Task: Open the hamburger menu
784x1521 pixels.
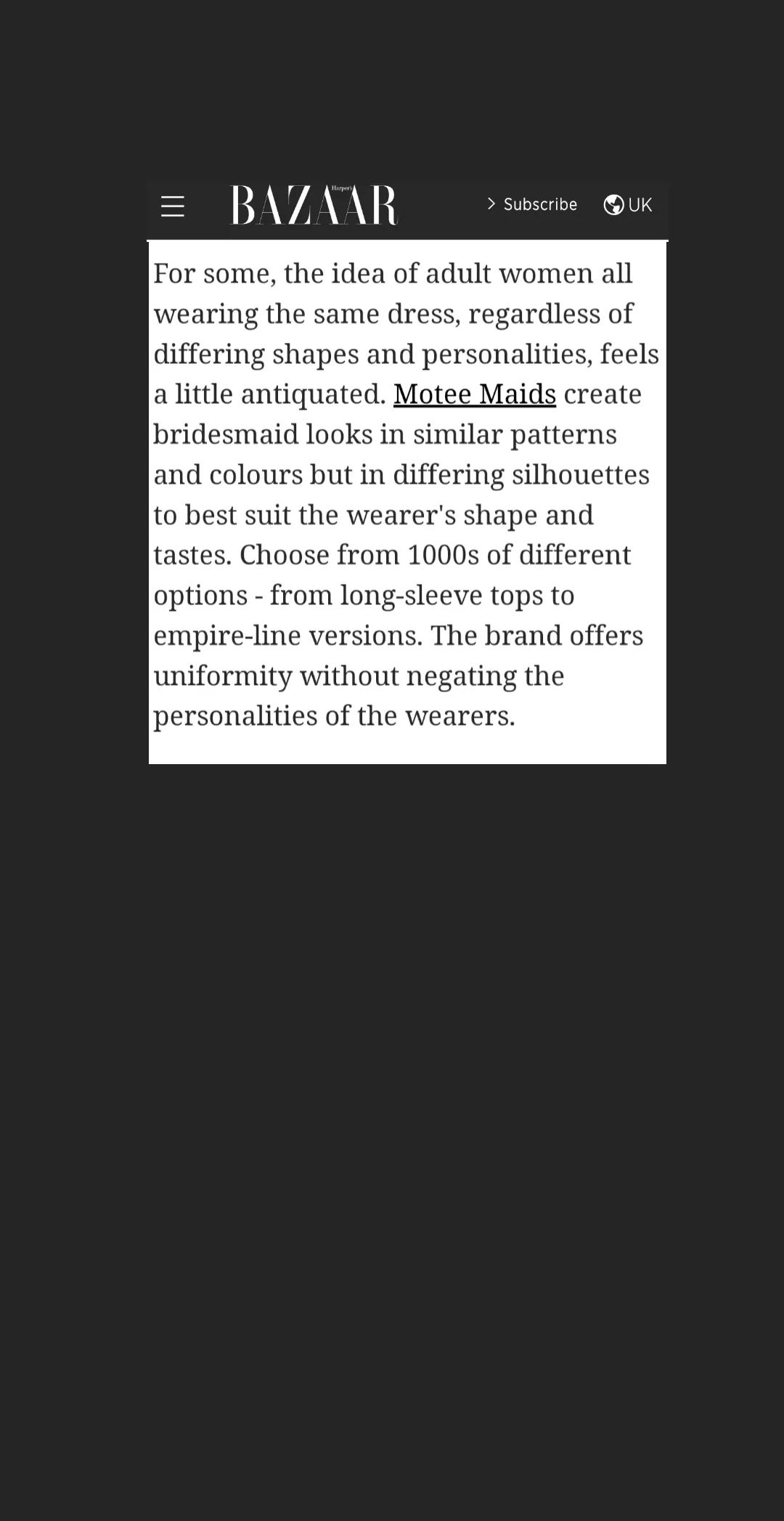Action: click(173, 206)
